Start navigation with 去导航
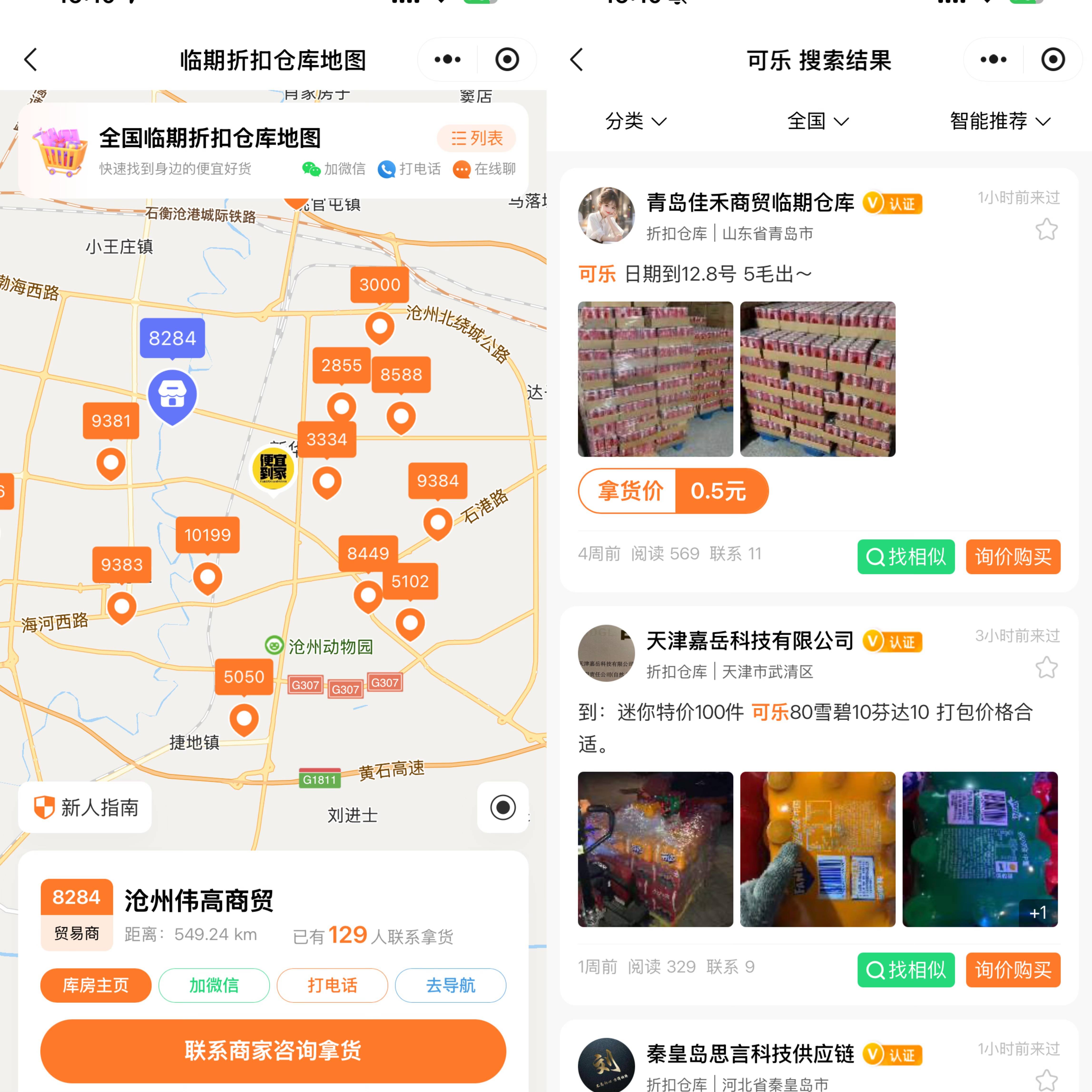Viewport: 1092px width, 1092px height. pos(450,985)
